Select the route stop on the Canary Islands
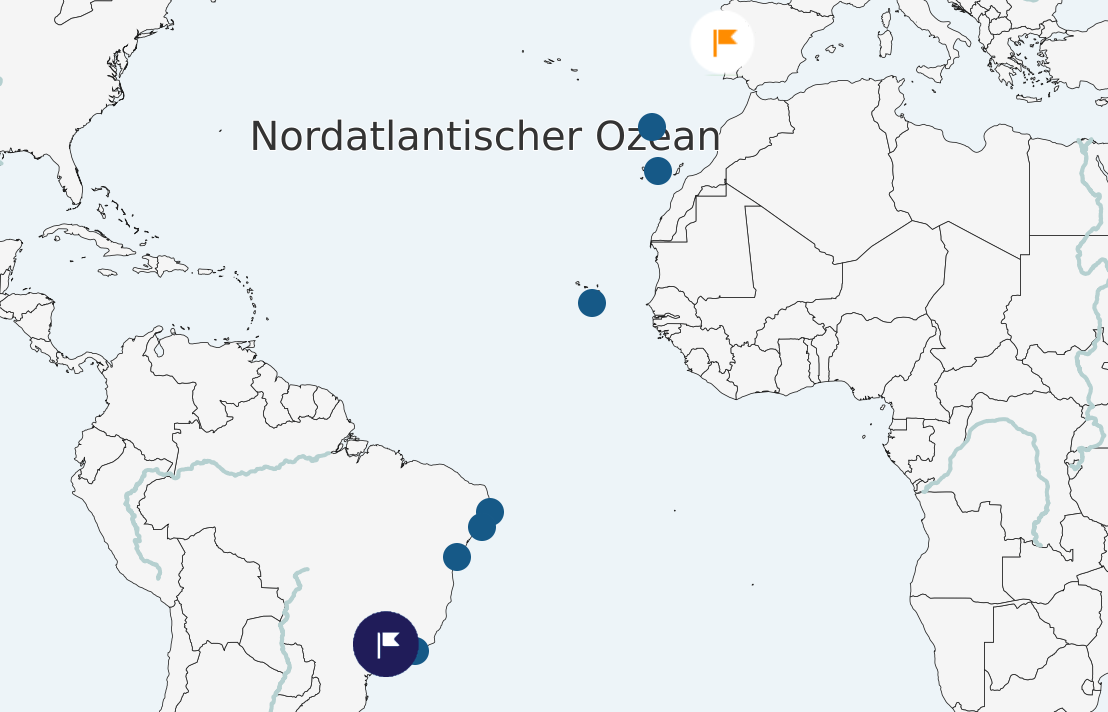This screenshot has height=712, width=1108. point(657,171)
